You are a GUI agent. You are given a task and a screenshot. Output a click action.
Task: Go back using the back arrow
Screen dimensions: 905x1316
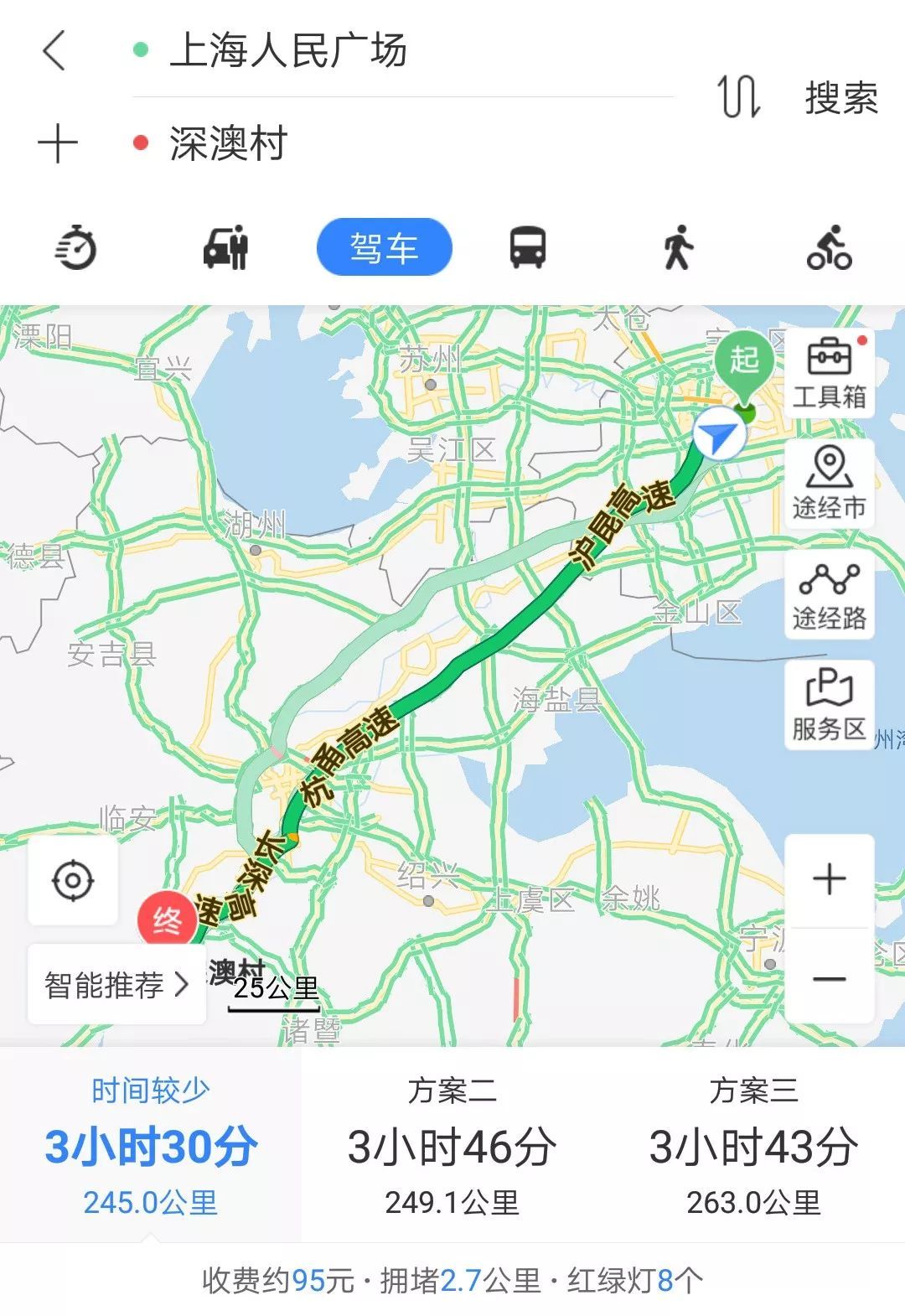pos(54,50)
